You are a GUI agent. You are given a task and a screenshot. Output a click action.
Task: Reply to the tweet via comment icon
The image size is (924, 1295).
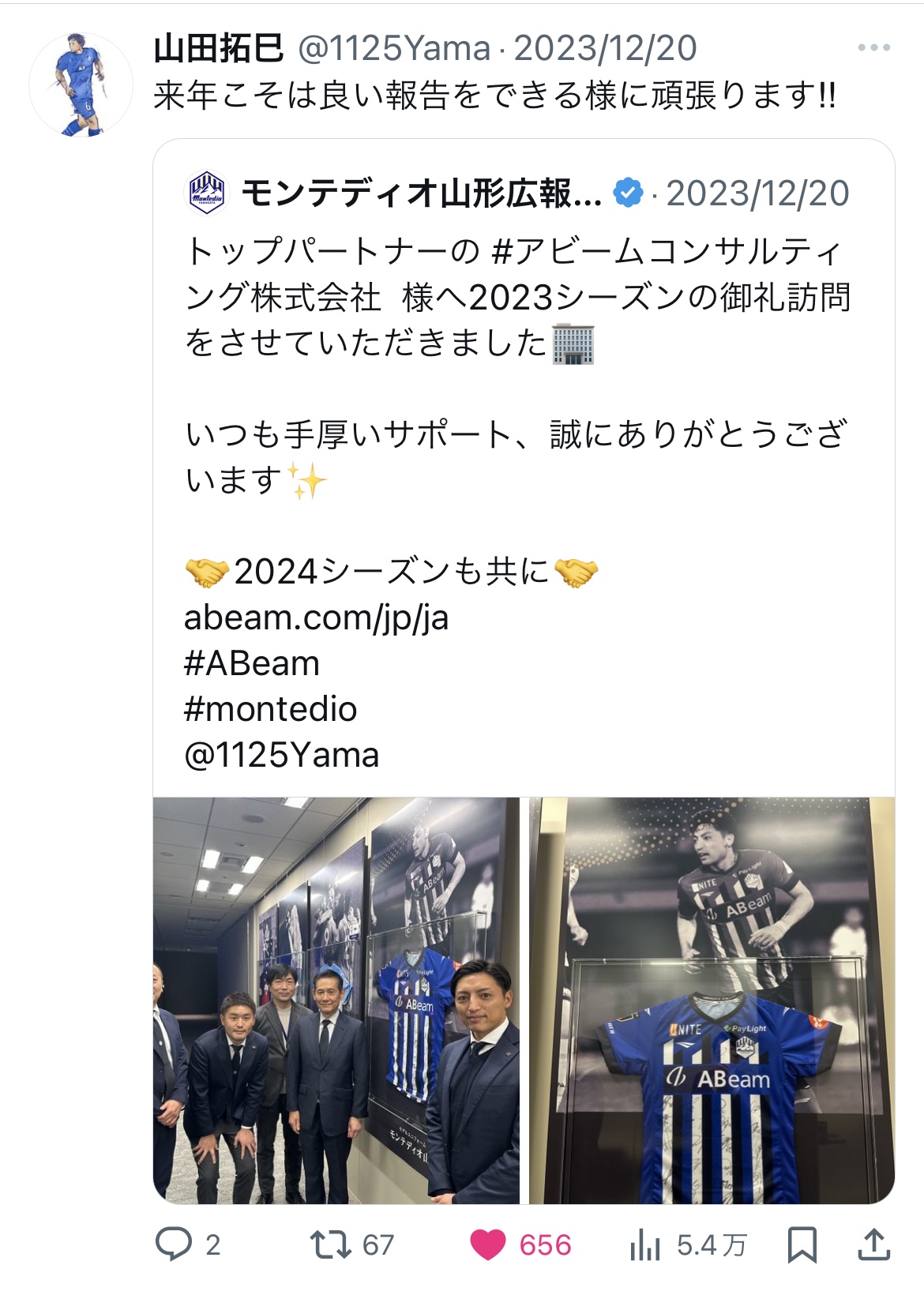coord(174,1244)
